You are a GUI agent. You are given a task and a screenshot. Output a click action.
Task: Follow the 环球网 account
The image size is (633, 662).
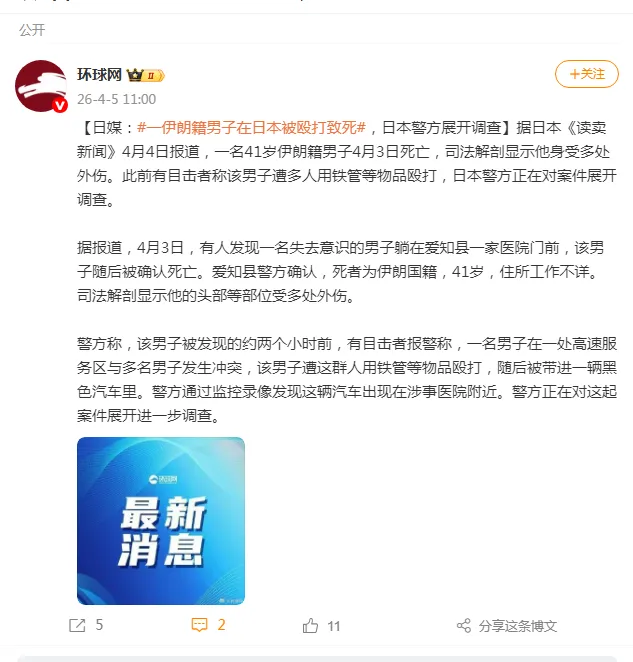(x=586, y=74)
